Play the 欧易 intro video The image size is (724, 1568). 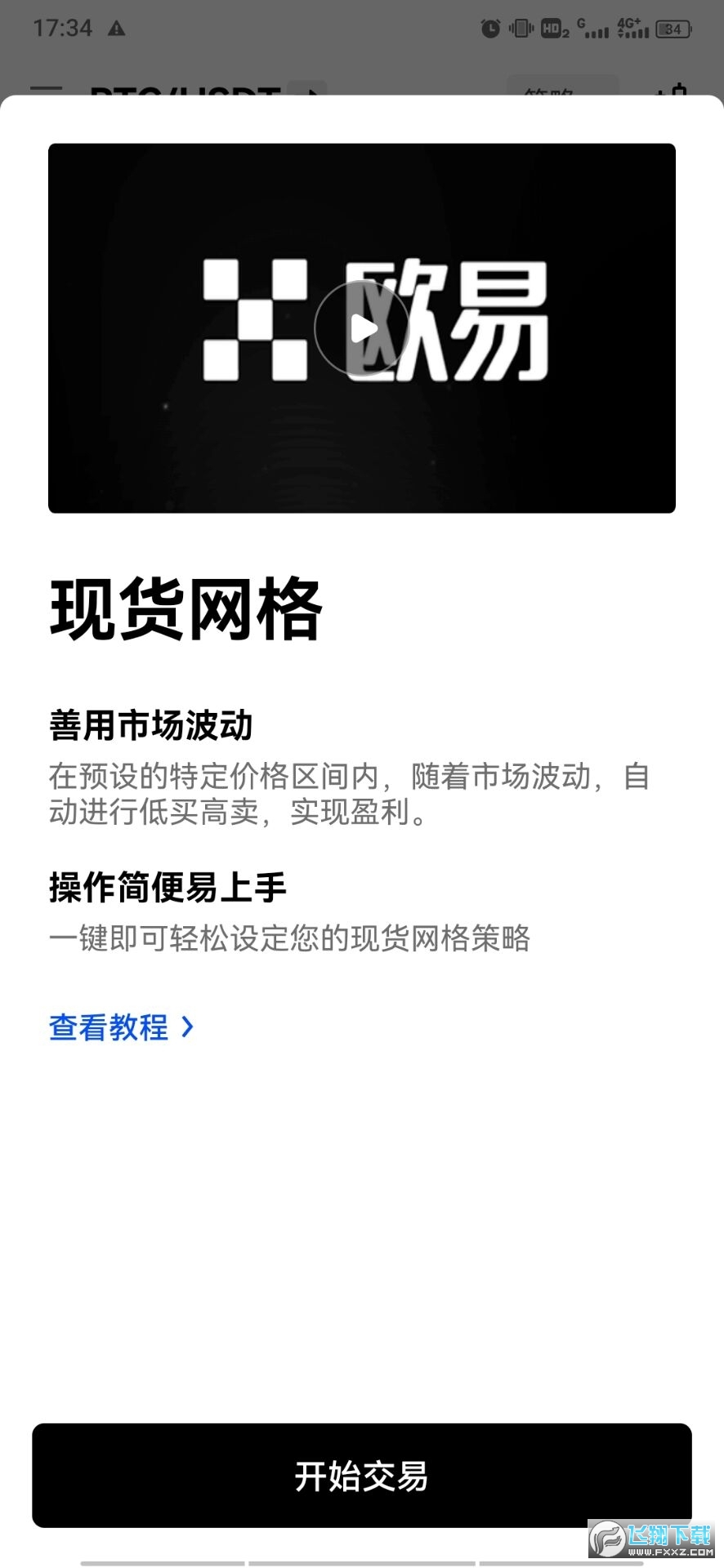pyautogui.click(x=362, y=328)
